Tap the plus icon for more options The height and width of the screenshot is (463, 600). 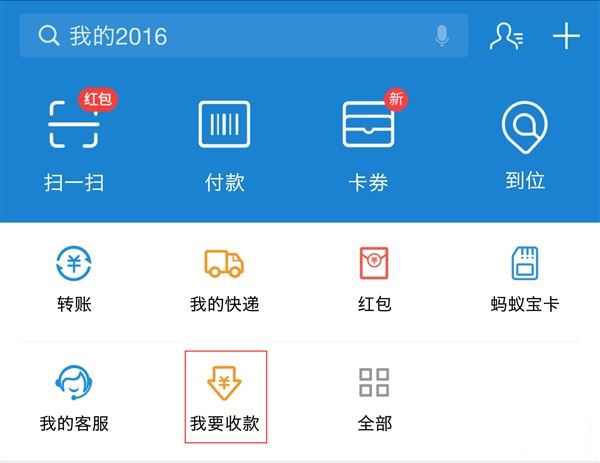point(566,37)
